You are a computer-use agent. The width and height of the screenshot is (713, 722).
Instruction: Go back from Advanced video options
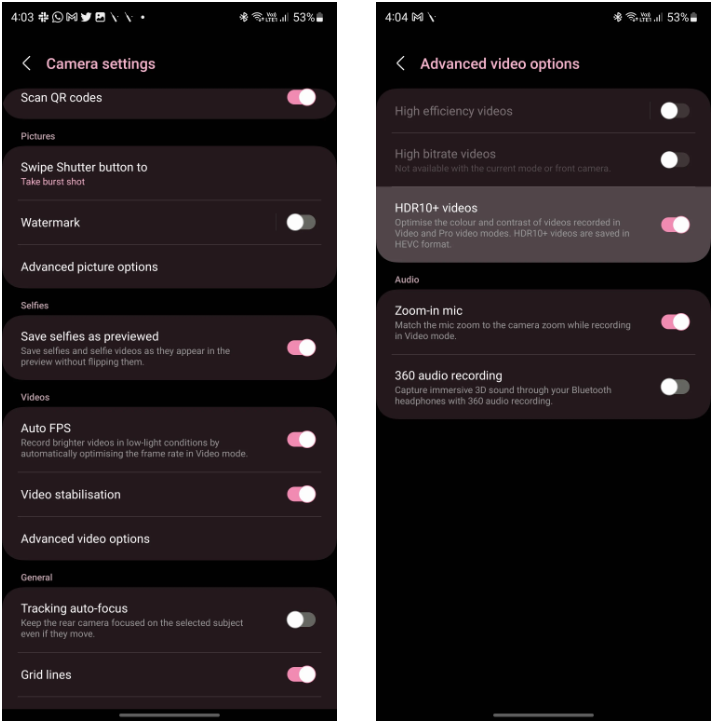tap(401, 64)
